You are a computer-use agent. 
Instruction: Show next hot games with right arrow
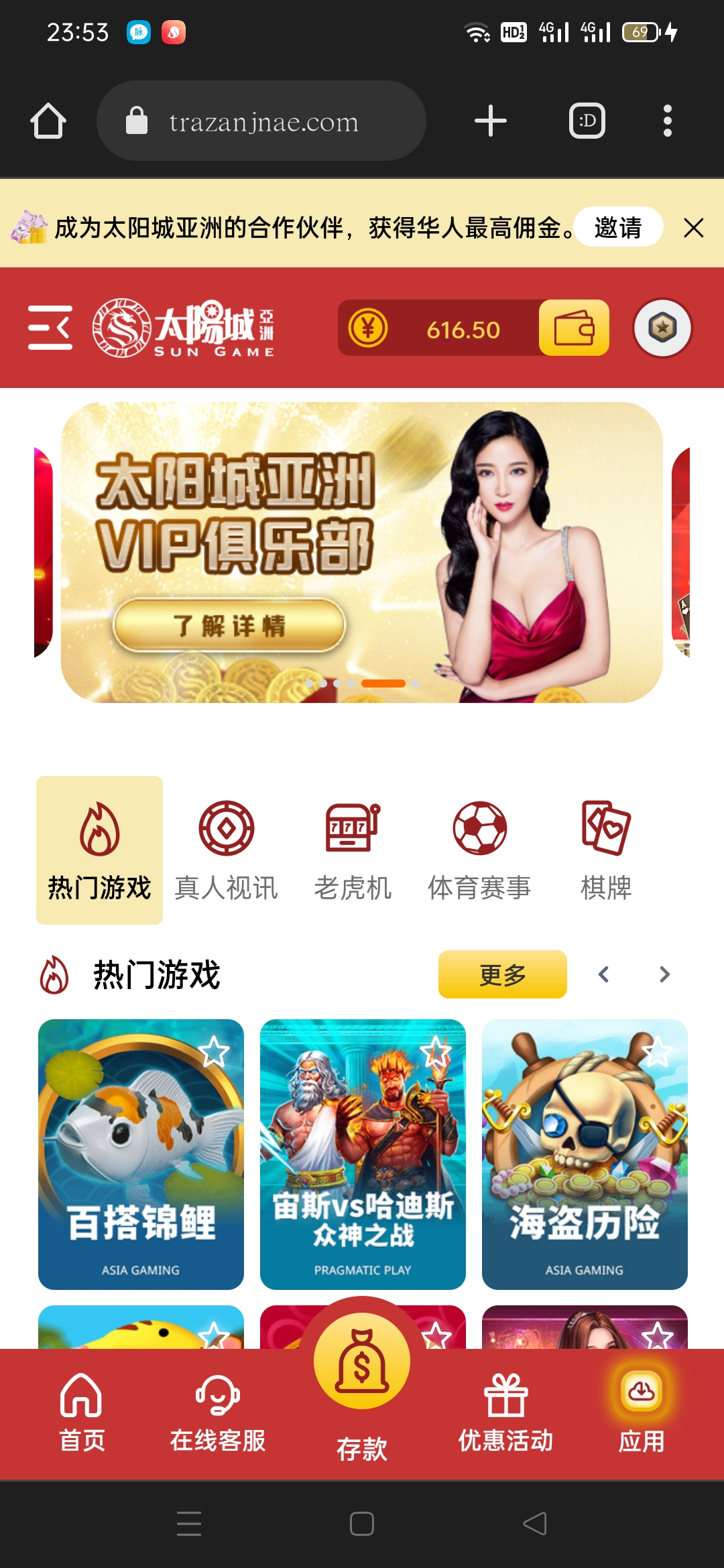pos(664,974)
